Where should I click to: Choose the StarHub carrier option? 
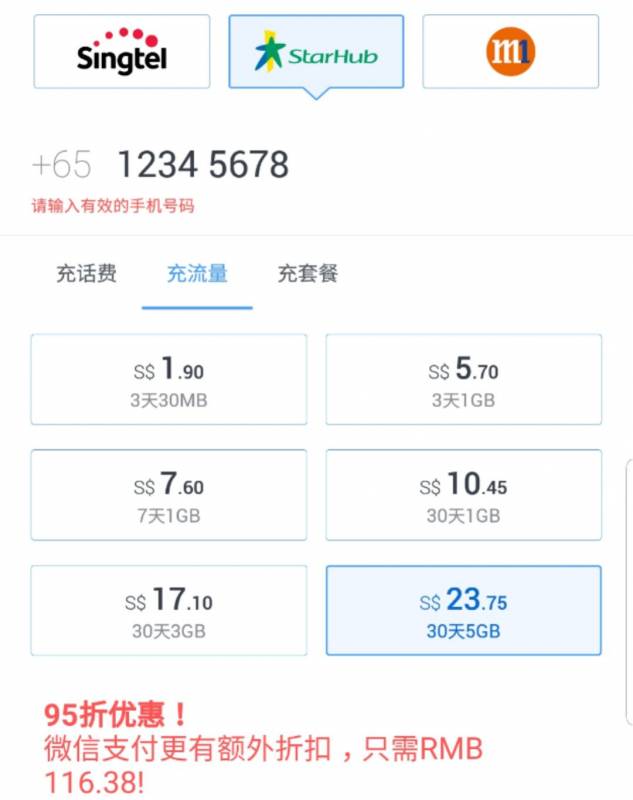(x=316, y=52)
